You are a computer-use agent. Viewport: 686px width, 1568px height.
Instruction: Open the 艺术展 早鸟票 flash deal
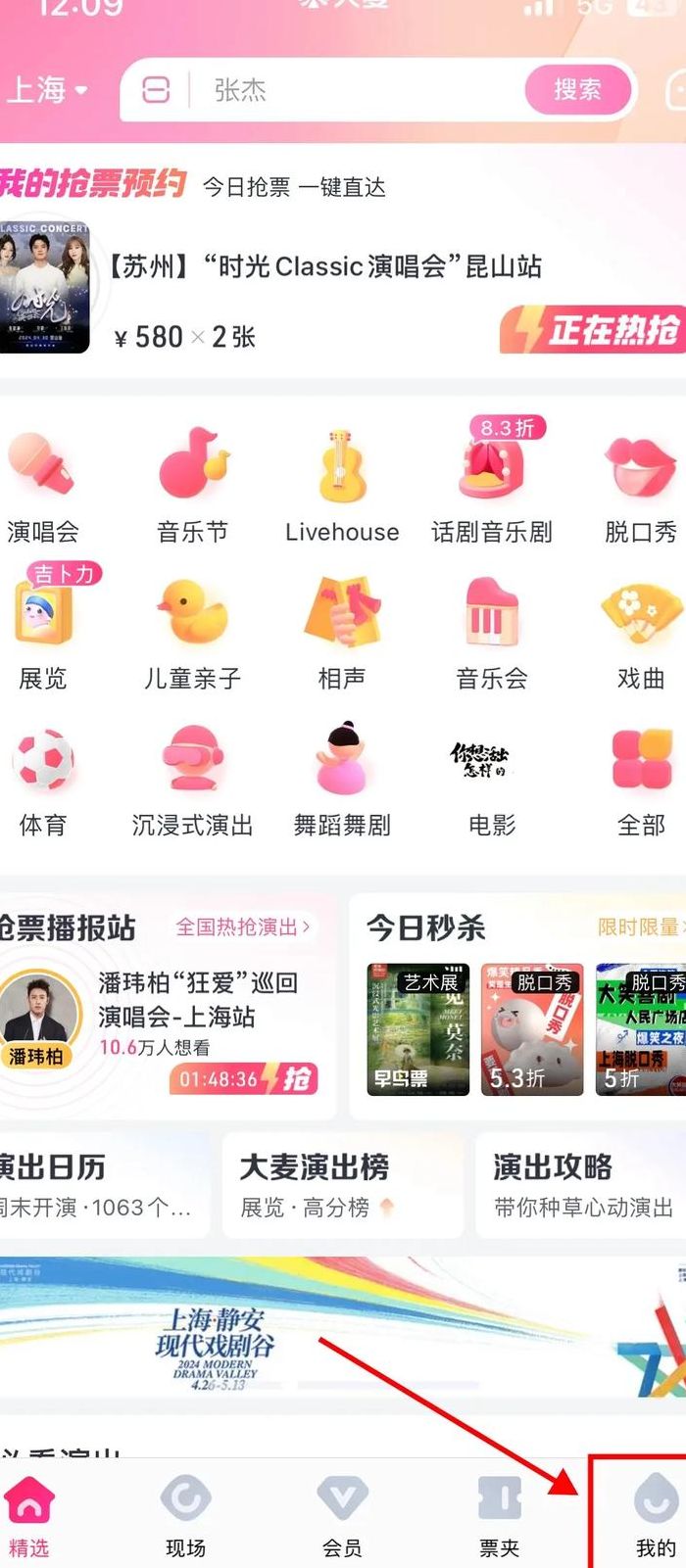tap(418, 1029)
